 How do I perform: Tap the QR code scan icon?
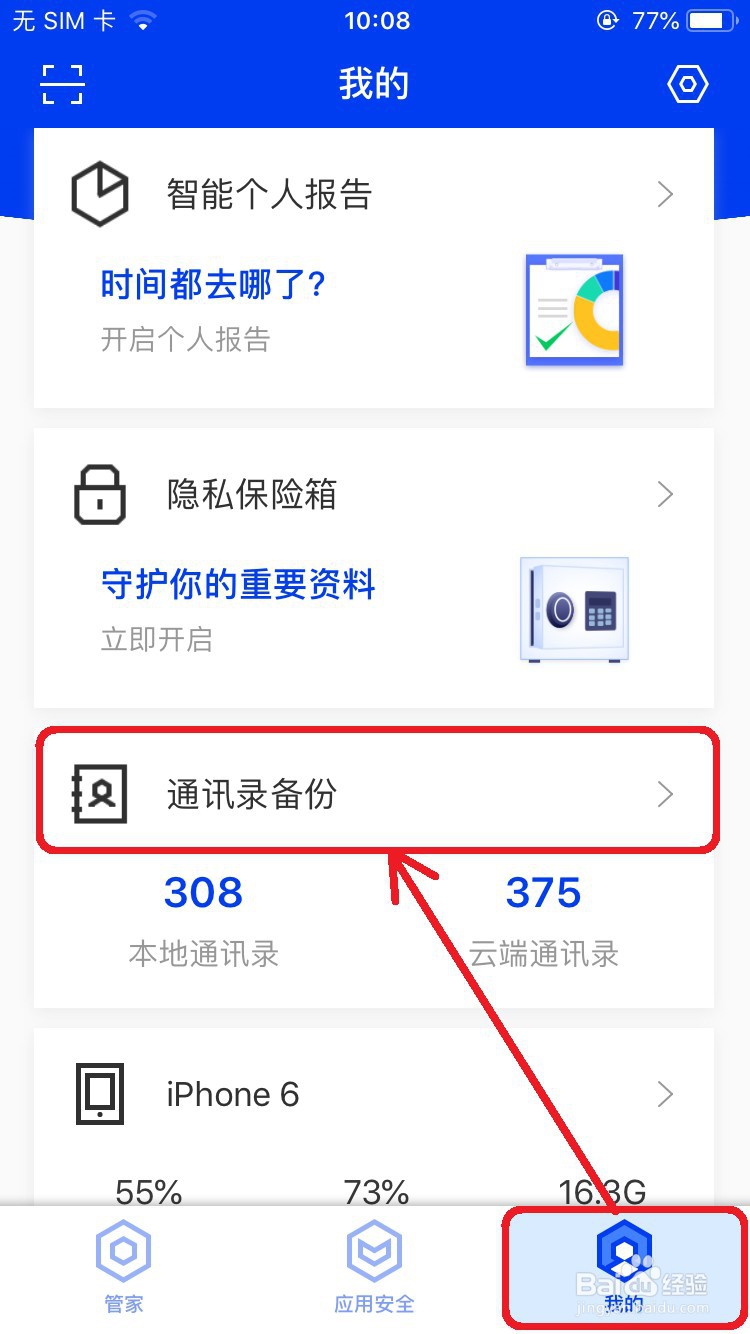[62, 85]
